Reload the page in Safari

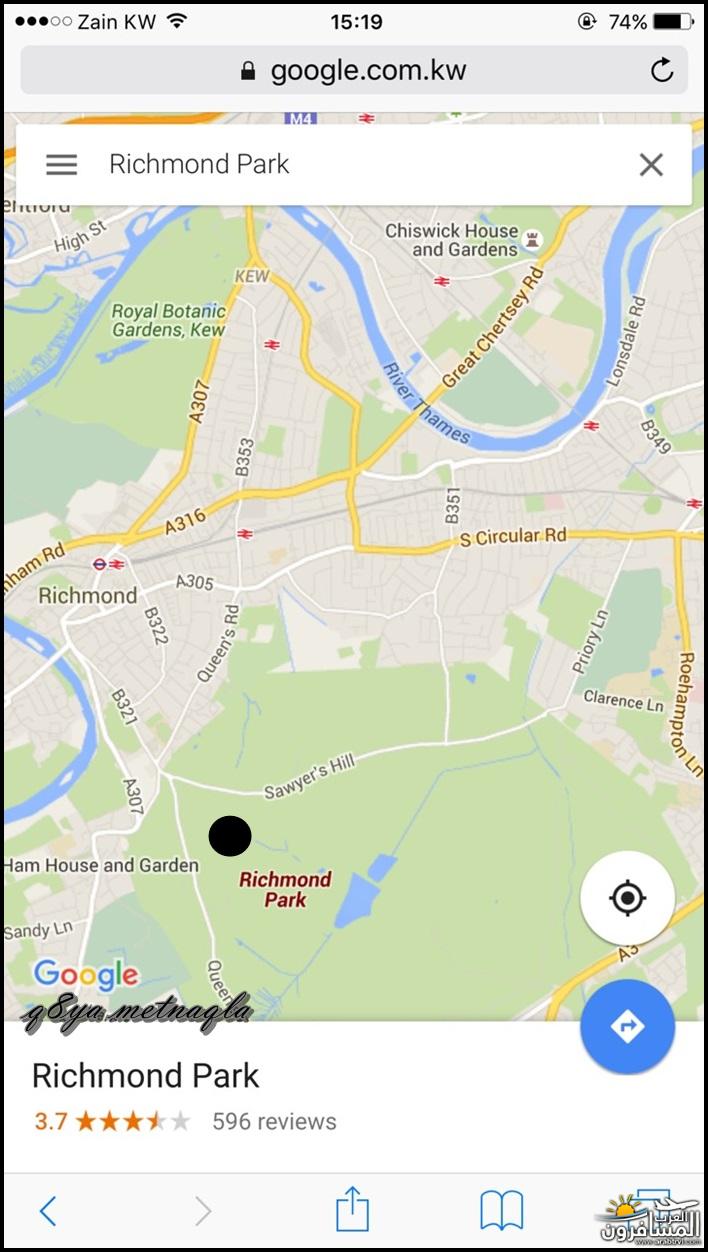click(661, 71)
